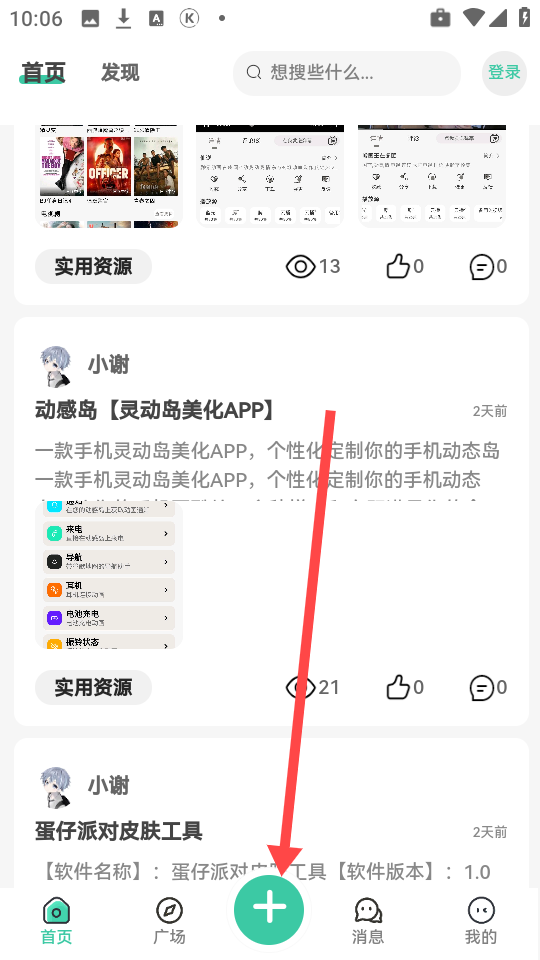The height and width of the screenshot is (960, 540).
Task: View the 动感岛 post's settings screenshot image
Action: [109, 576]
